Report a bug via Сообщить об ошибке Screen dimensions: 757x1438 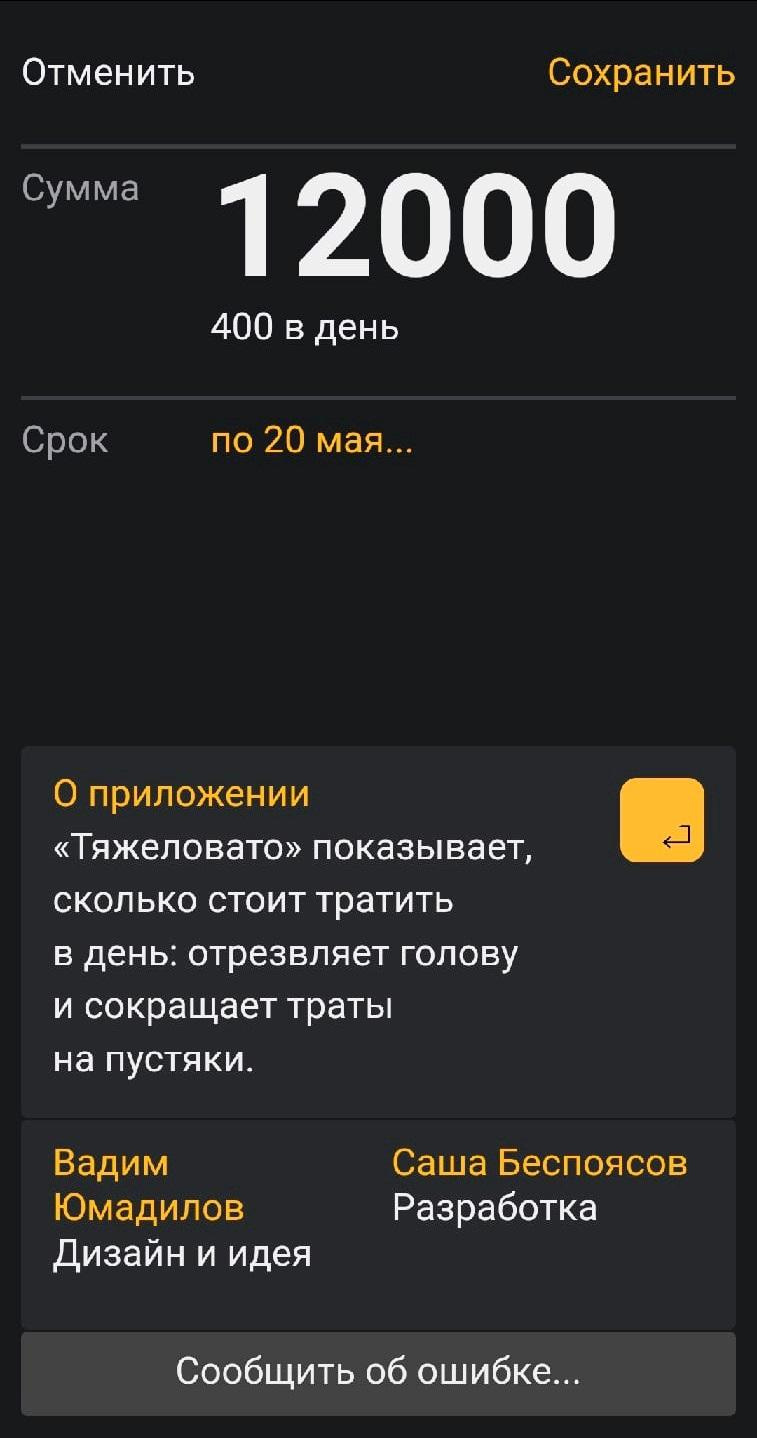pyautogui.click(x=378, y=1372)
